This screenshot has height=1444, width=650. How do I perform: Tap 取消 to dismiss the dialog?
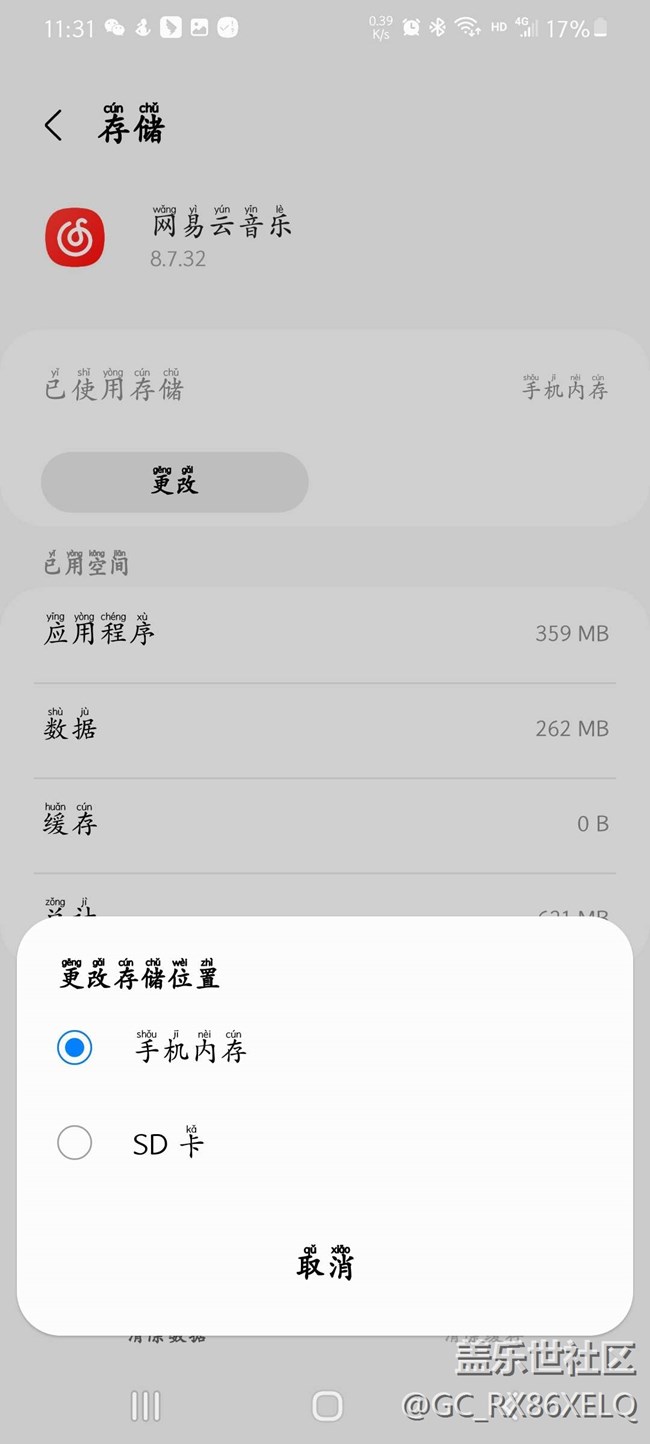[x=325, y=1264]
